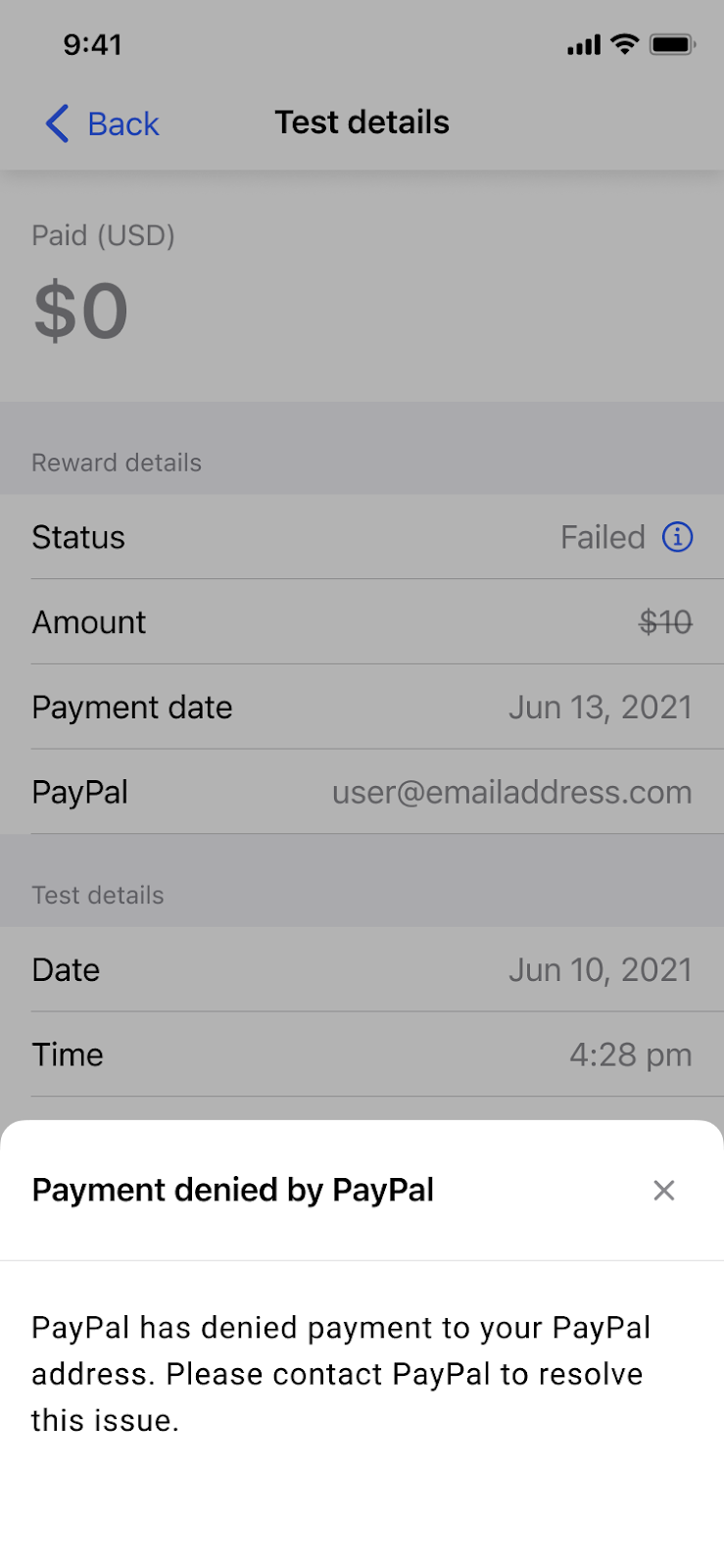This screenshot has height=1568, width=724.
Task: Close the Payment denied by PayPal sheet
Action: [x=663, y=1190]
